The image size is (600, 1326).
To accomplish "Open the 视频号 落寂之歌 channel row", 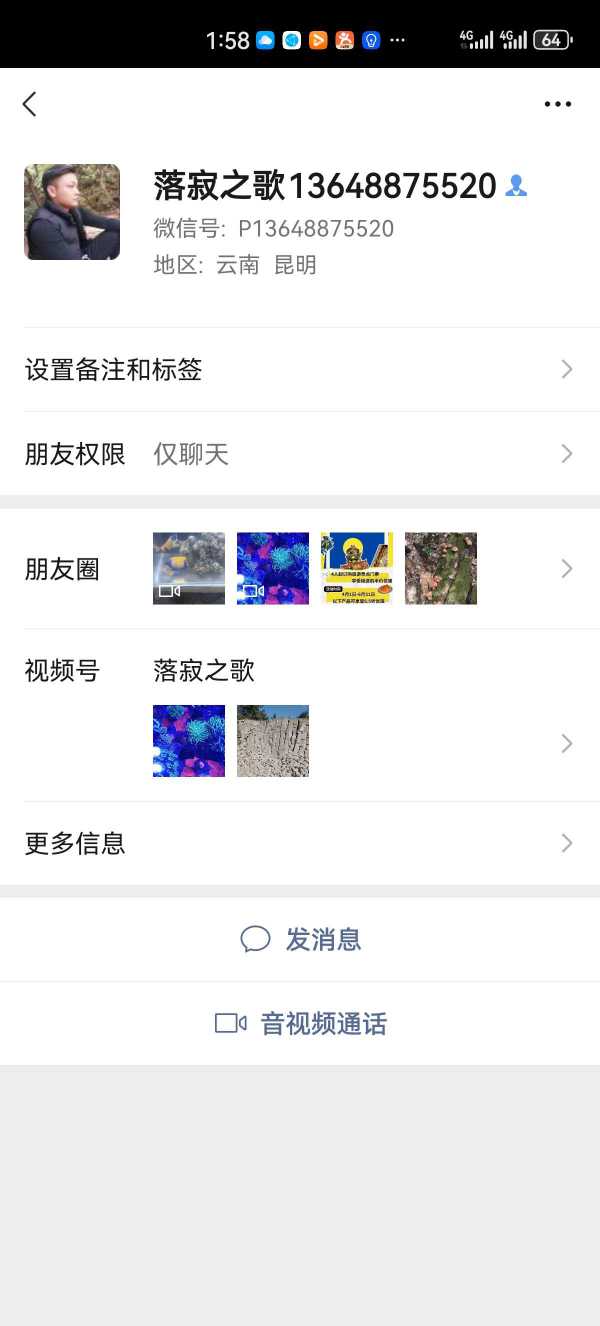I will pyautogui.click(x=300, y=716).
